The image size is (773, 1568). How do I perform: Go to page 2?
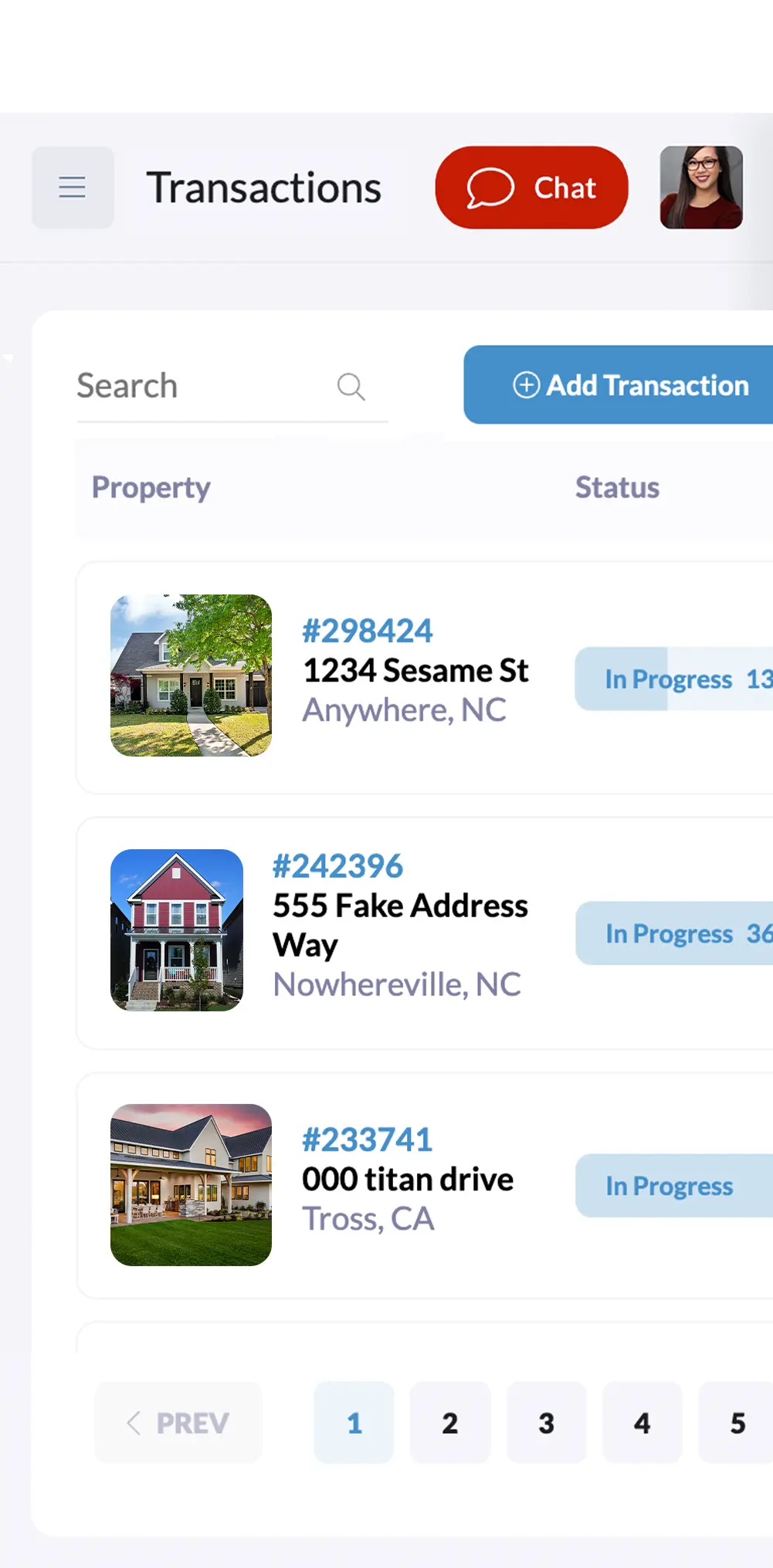pyautogui.click(x=450, y=1422)
